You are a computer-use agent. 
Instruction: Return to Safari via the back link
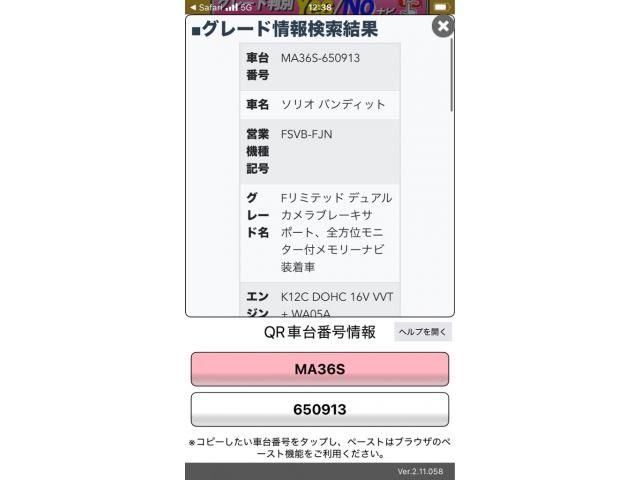pos(205,6)
